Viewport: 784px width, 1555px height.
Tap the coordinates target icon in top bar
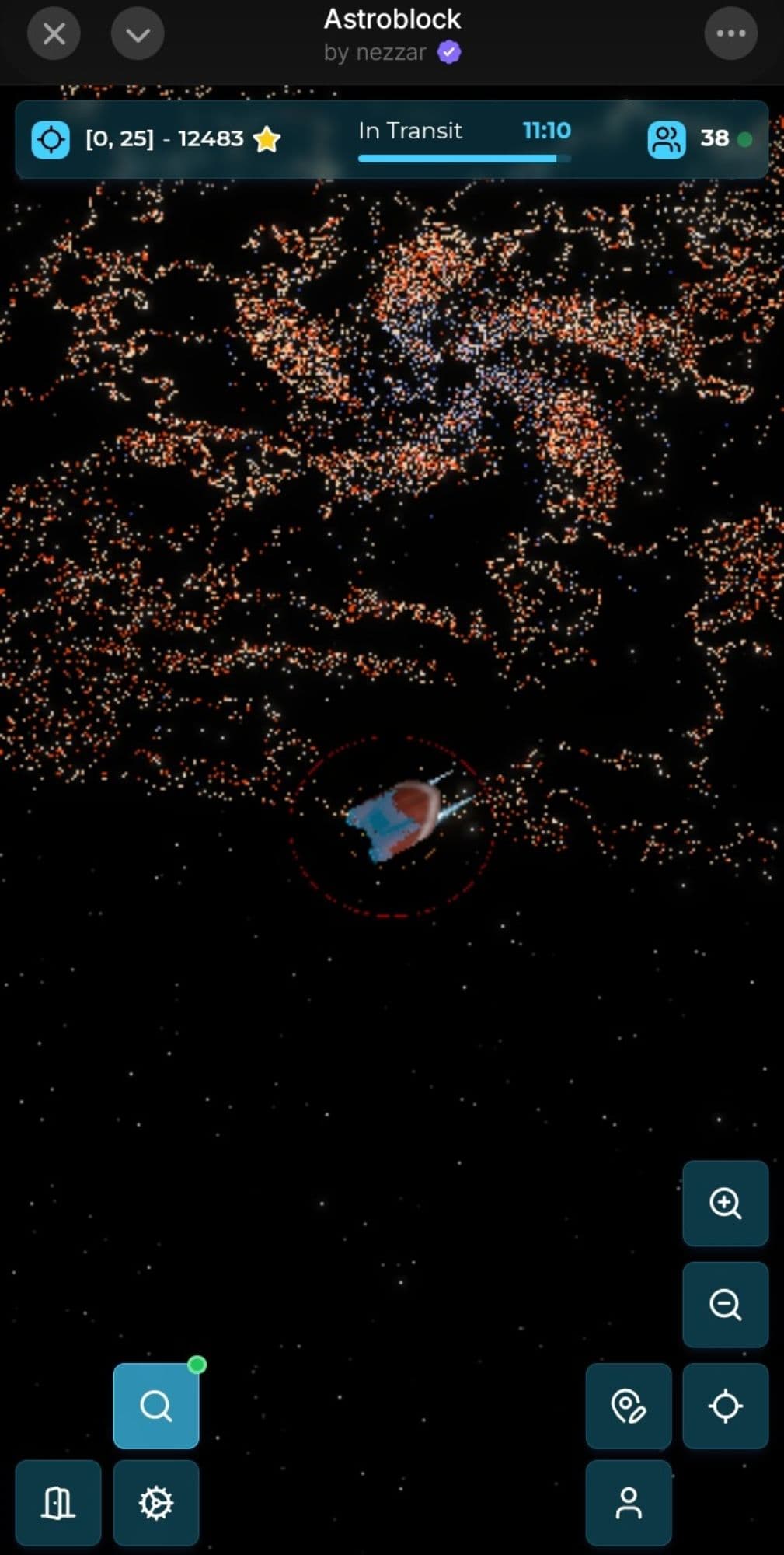51,140
